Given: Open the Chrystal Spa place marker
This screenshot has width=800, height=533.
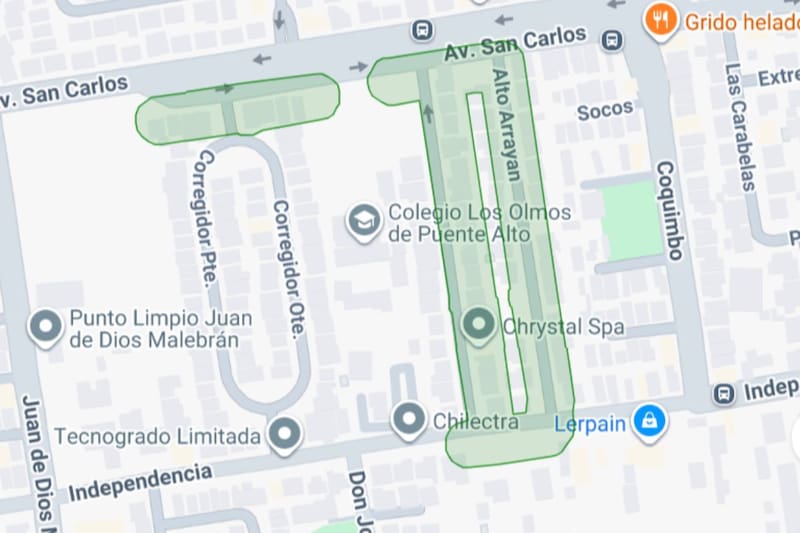Looking at the screenshot, I should click(x=479, y=324).
